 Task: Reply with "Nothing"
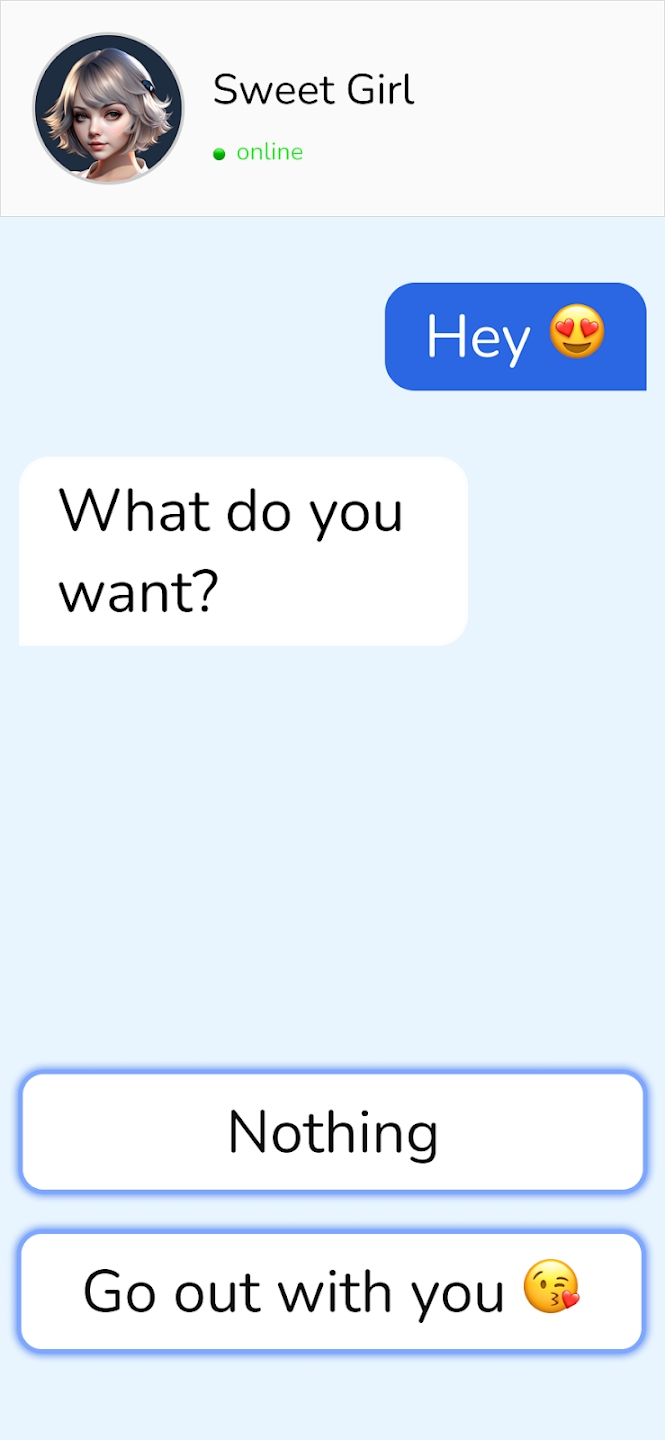[332, 1132]
